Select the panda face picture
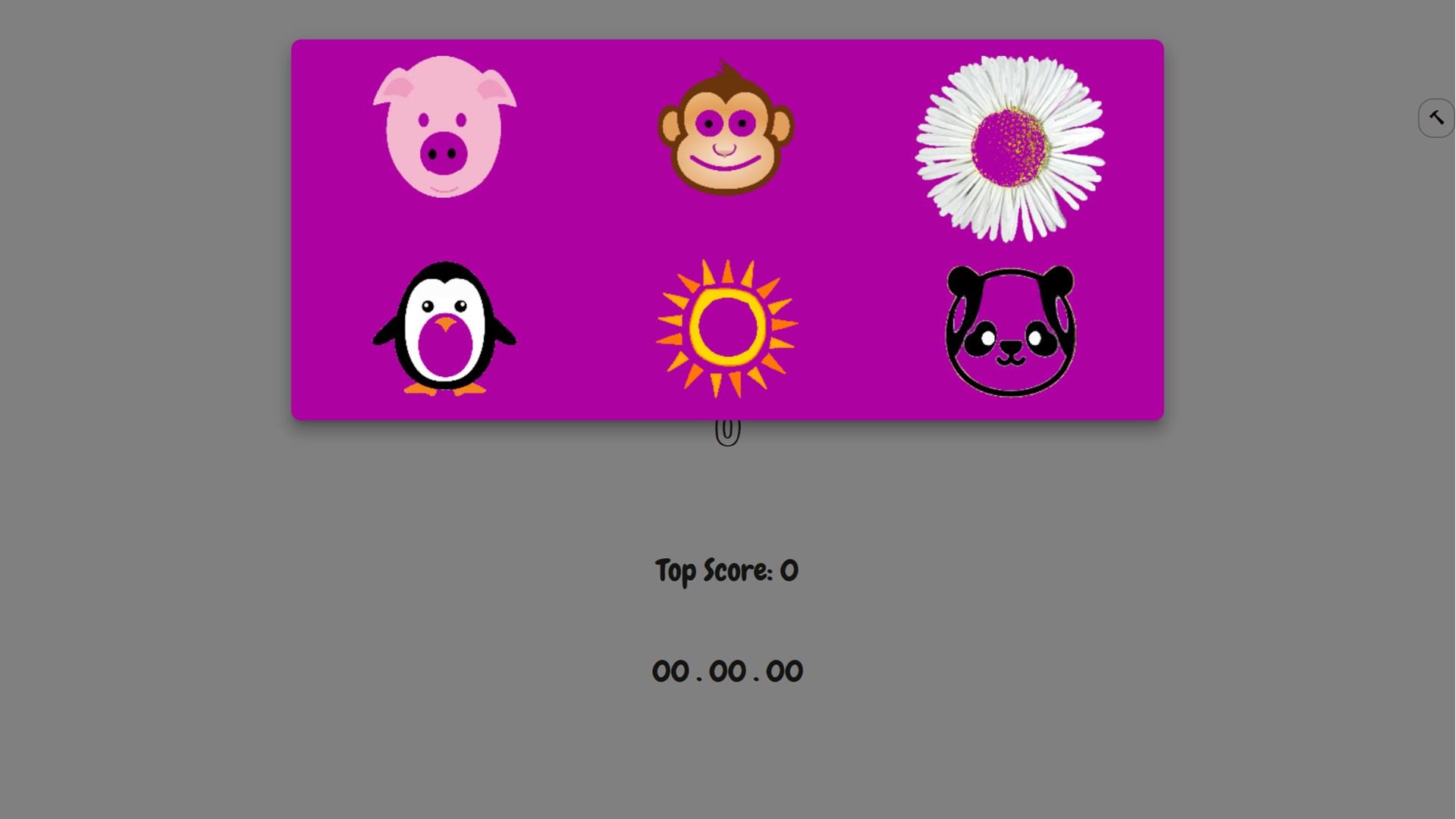This screenshot has width=1456, height=819. (1010, 331)
